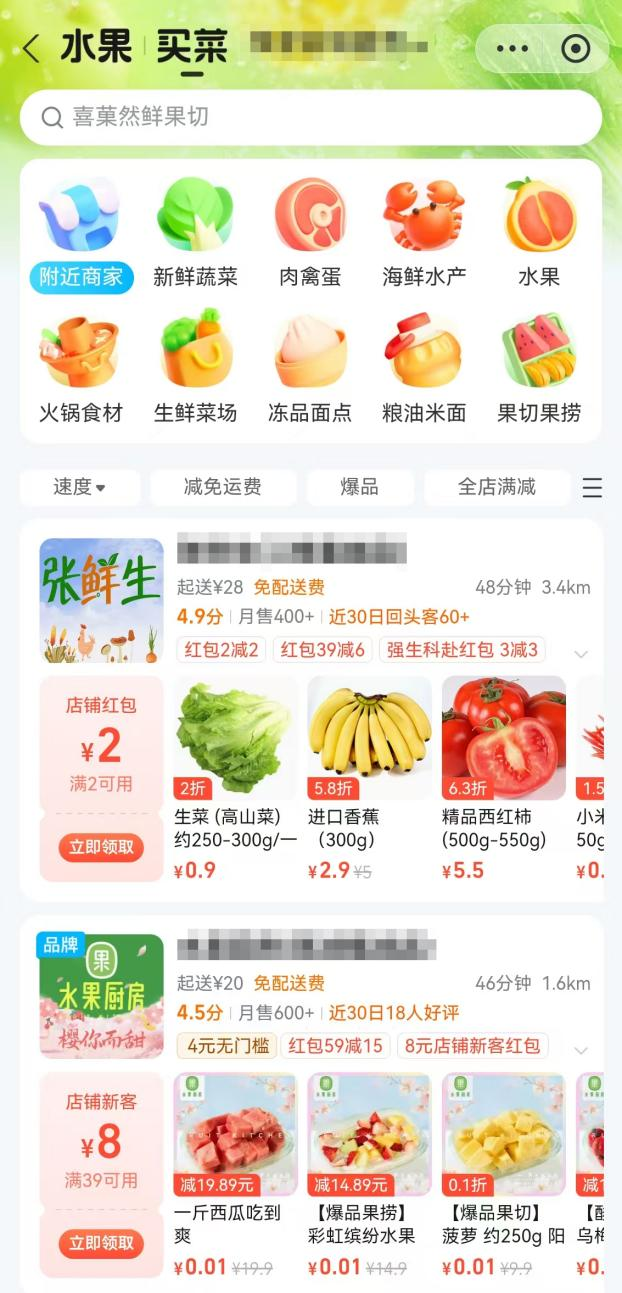
Task: Expand the 速度 sort dropdown
Action: click(80, 487)
